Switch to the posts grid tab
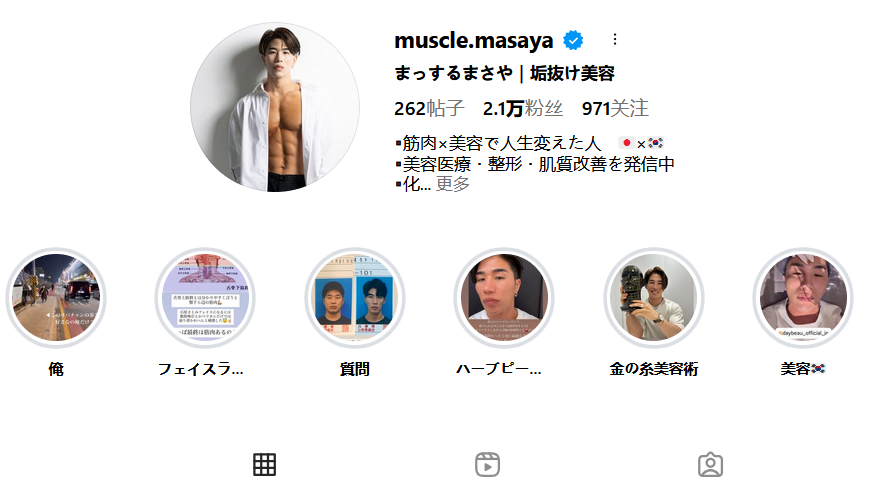 pos(264,464)
